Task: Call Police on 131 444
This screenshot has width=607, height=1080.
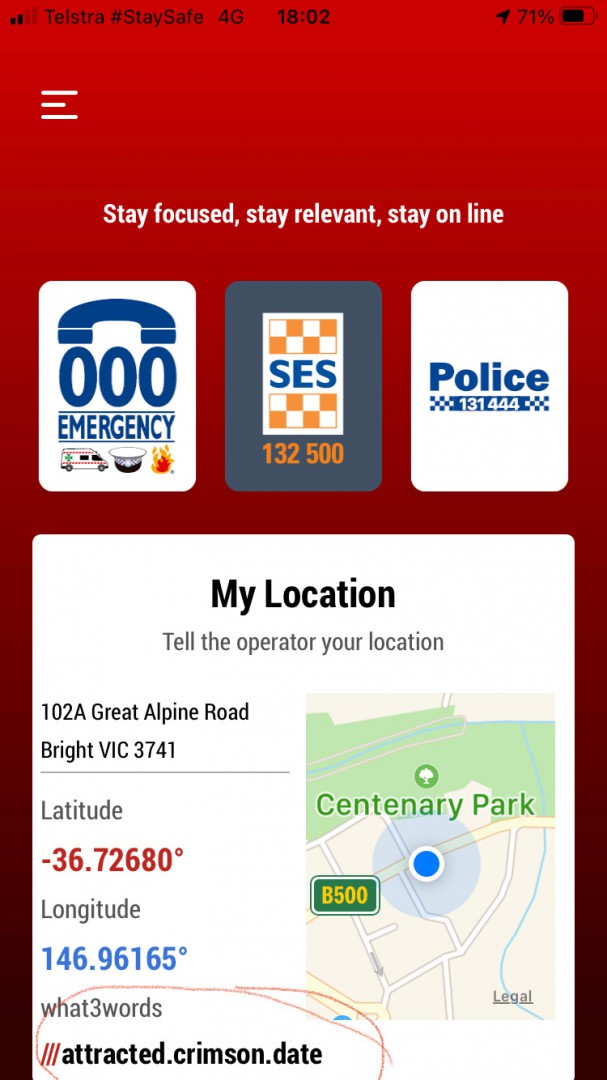Action: pos(489,386)
